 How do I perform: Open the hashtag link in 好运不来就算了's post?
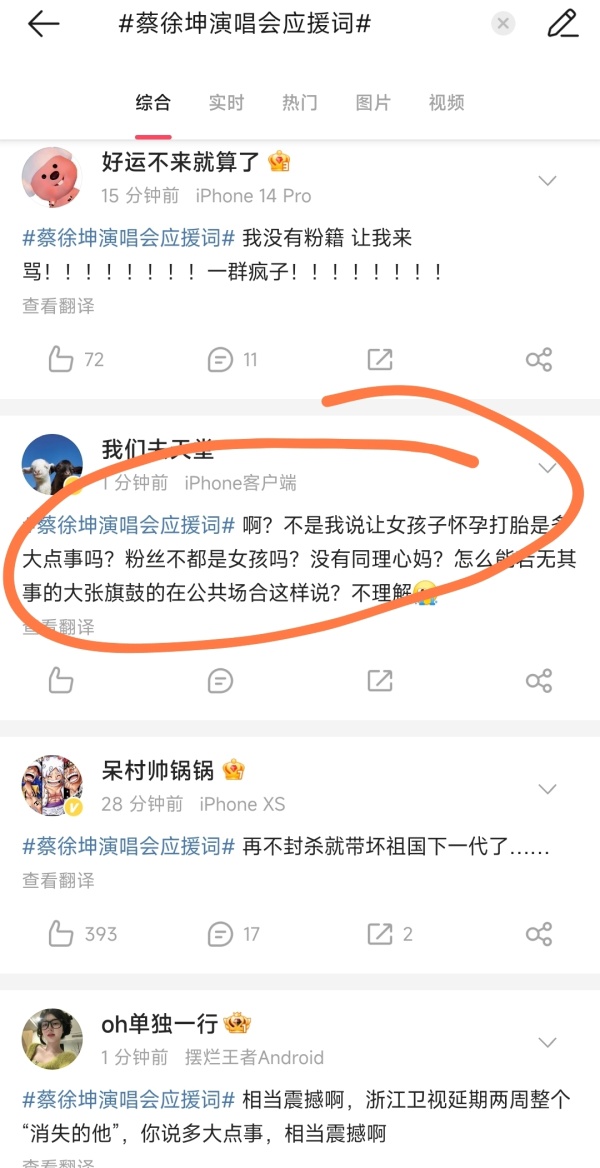[x=129, y=239]
